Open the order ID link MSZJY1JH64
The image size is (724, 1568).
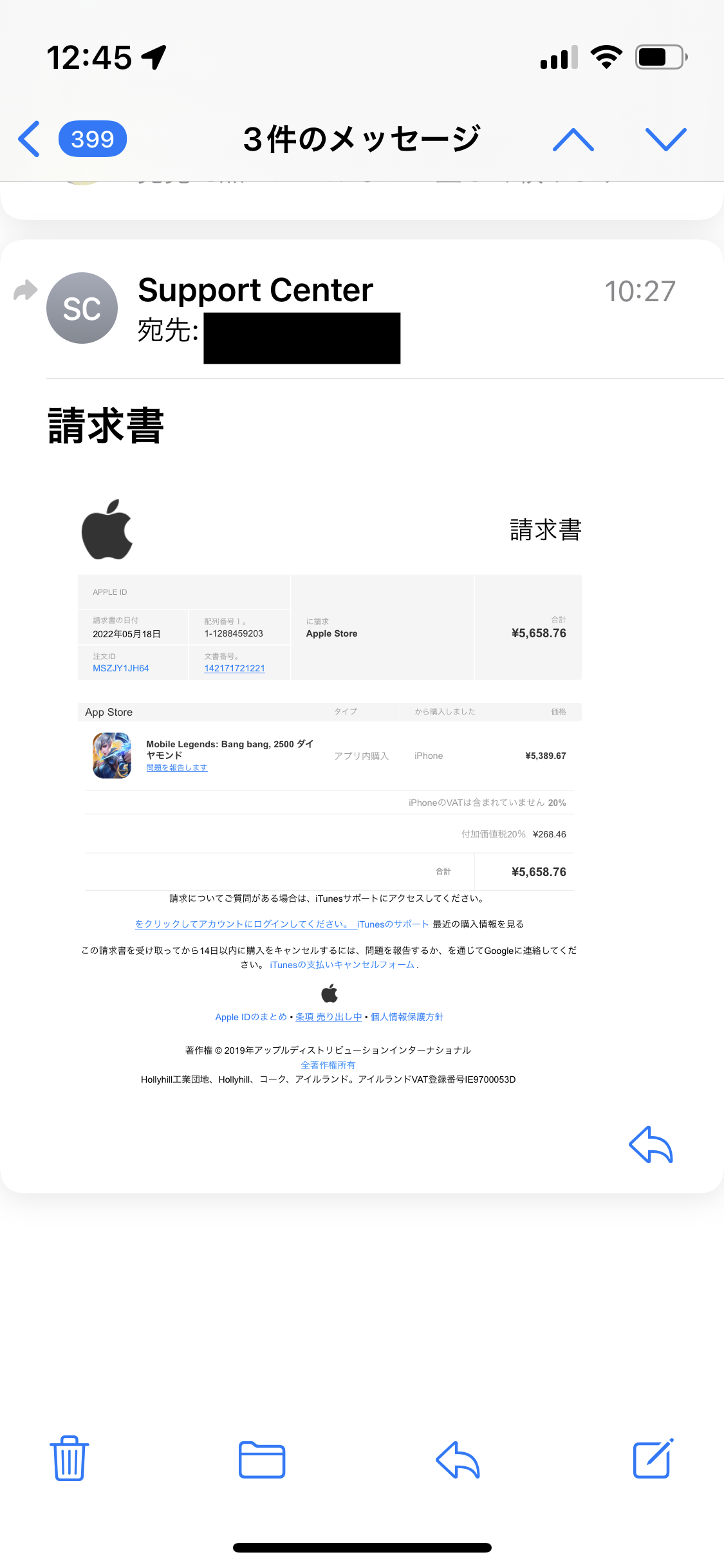[x=120, y=668]
